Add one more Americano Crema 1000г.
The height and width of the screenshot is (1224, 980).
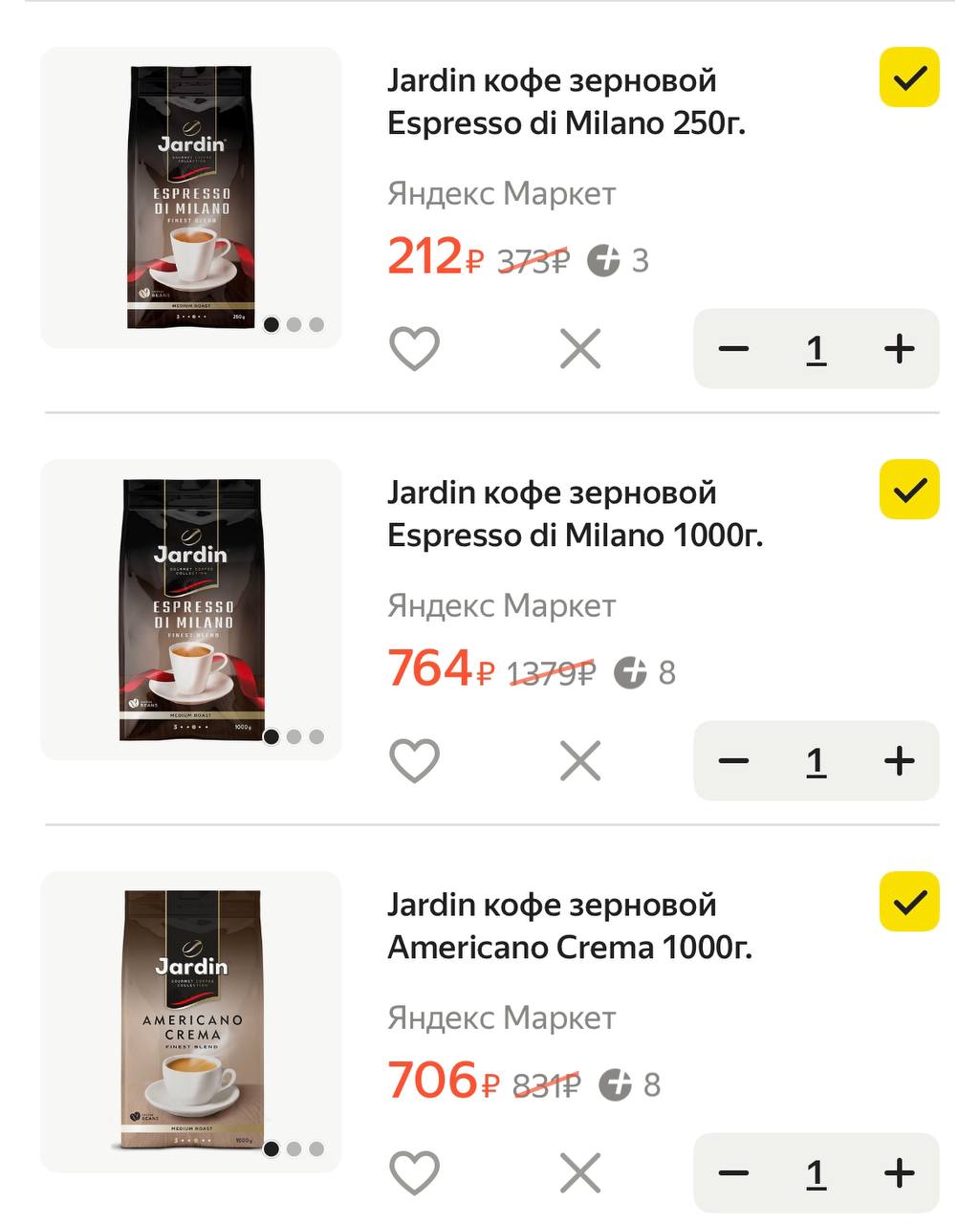(899, 1173)
